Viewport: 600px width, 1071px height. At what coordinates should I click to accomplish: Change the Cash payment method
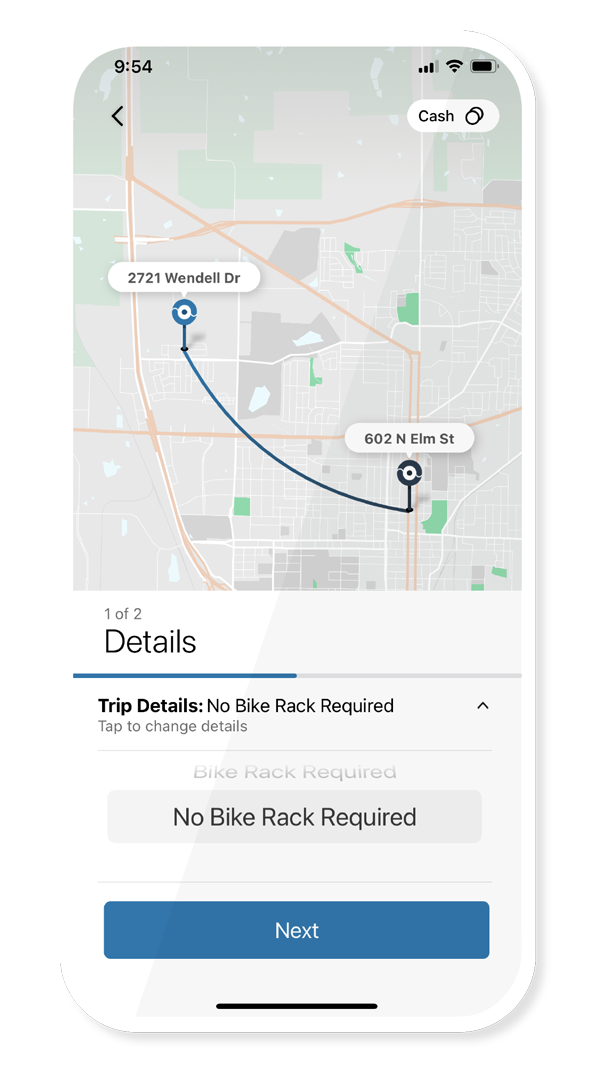pos(452,116)
